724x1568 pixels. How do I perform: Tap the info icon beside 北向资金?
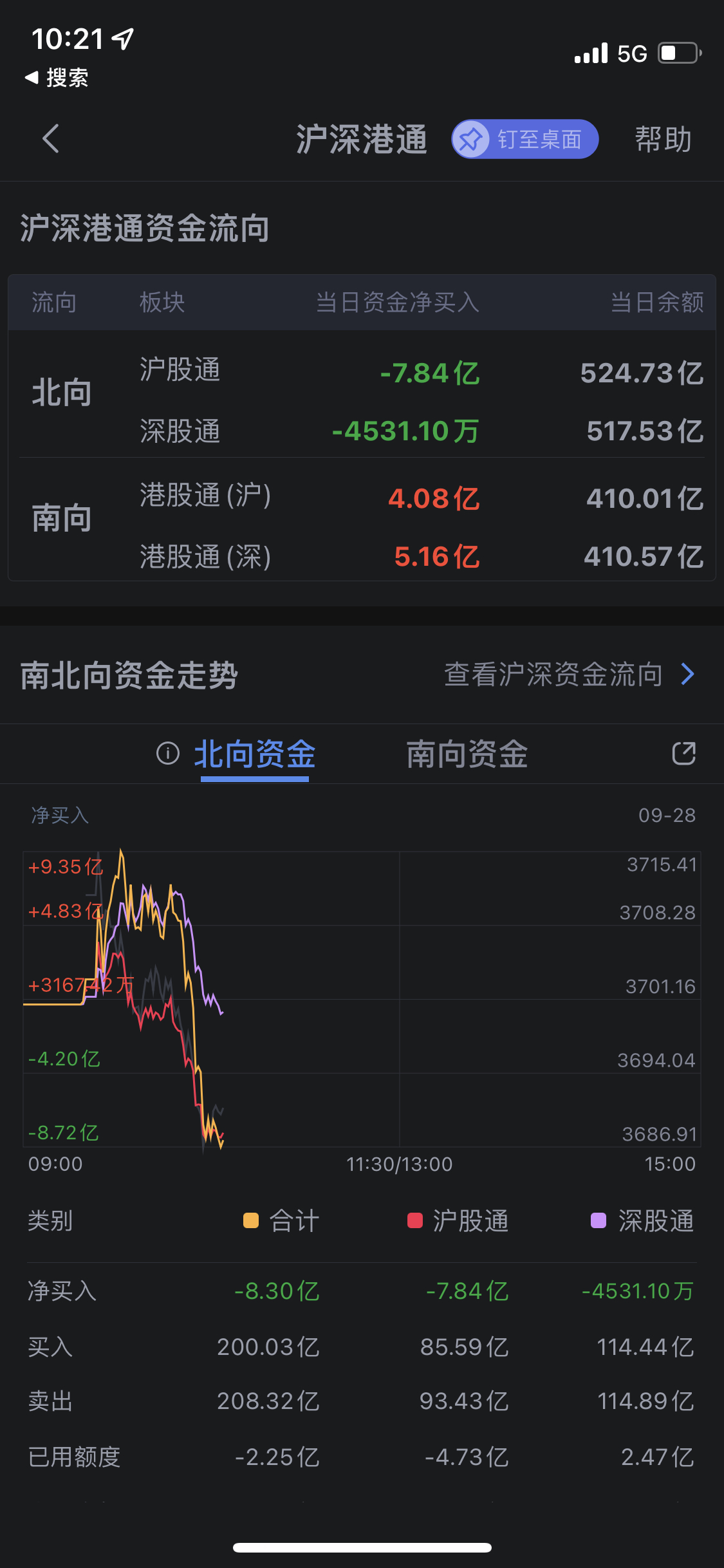tap(168, 752)
